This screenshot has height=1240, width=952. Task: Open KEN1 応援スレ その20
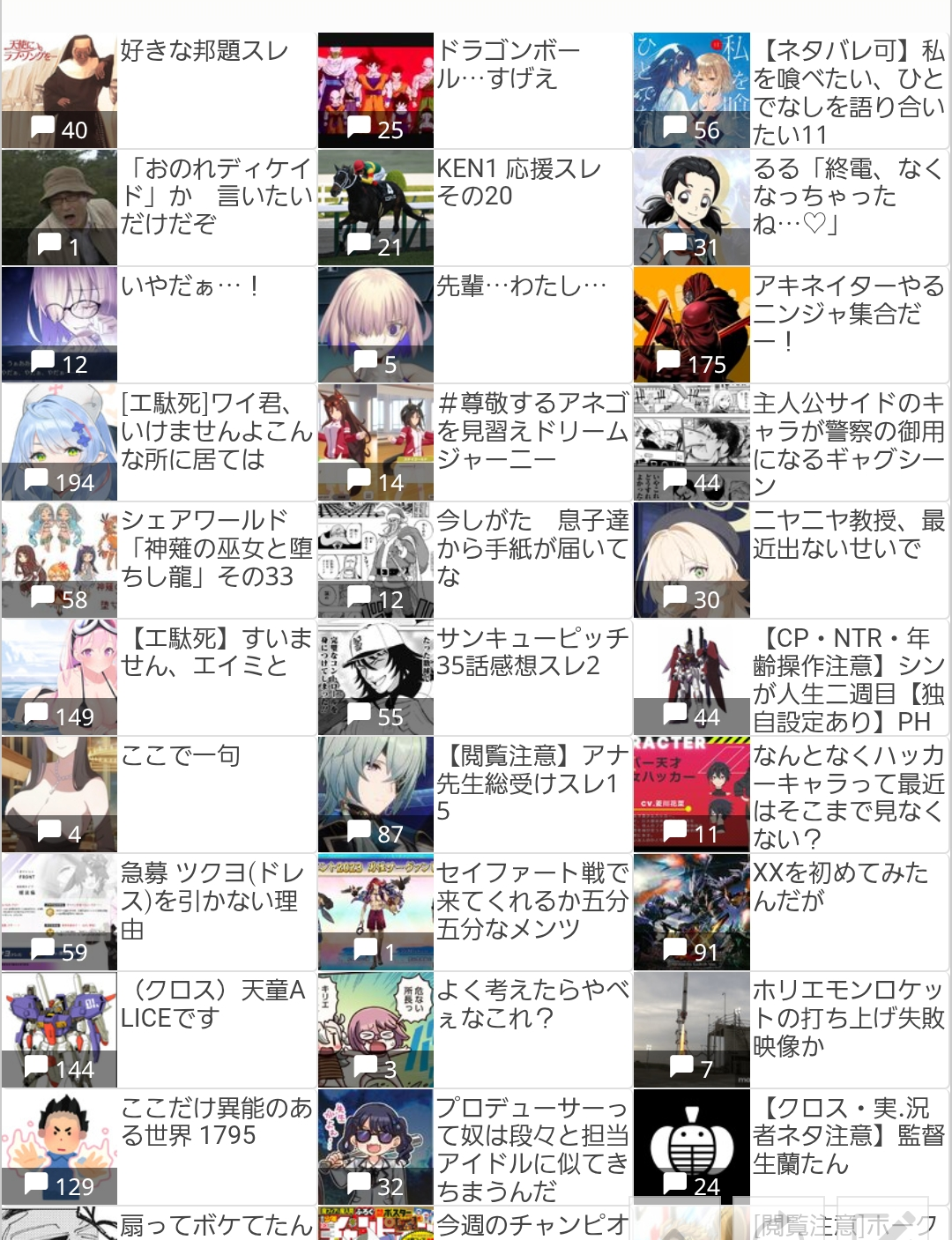click(518, 182)
